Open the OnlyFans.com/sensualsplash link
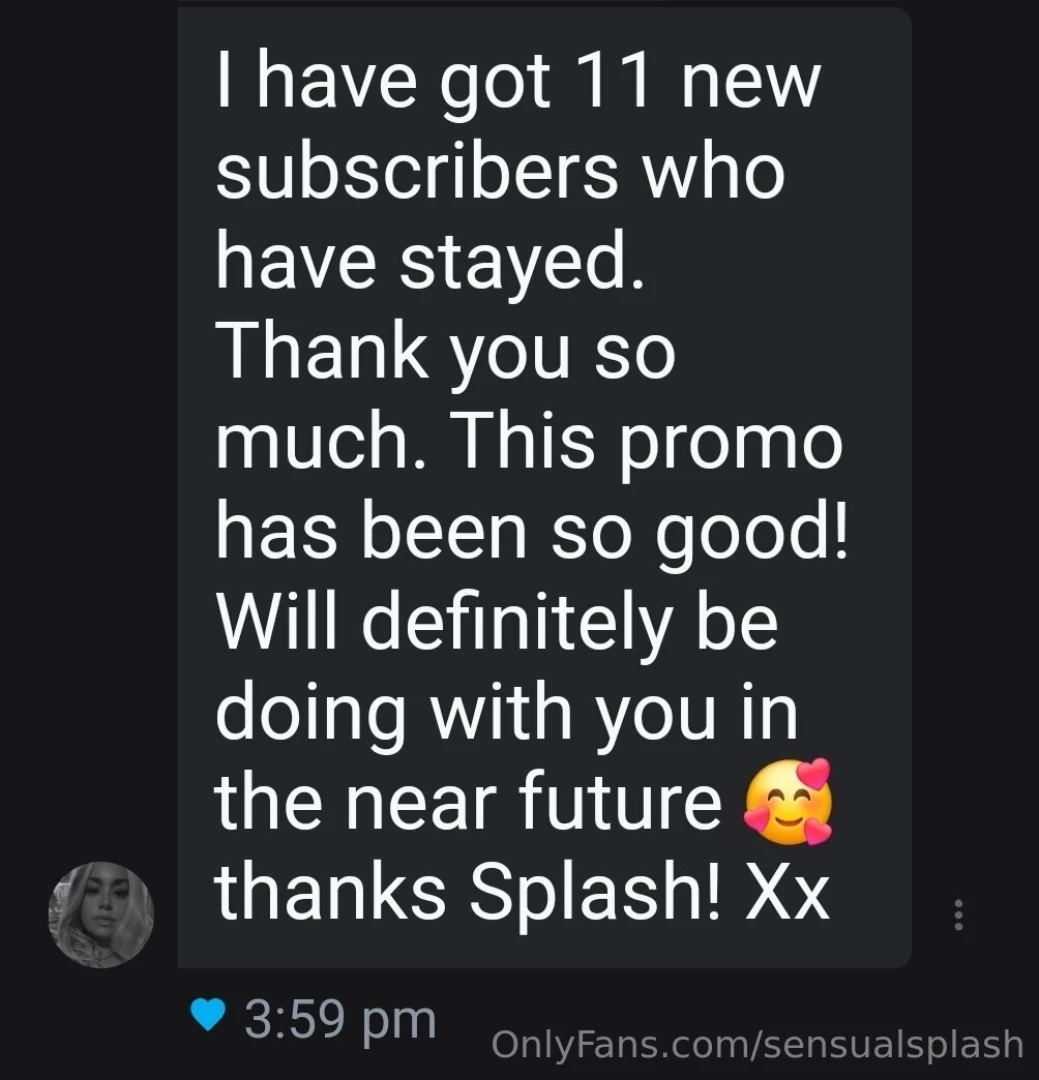The image size is (1039, 1080). [758, 1047]
